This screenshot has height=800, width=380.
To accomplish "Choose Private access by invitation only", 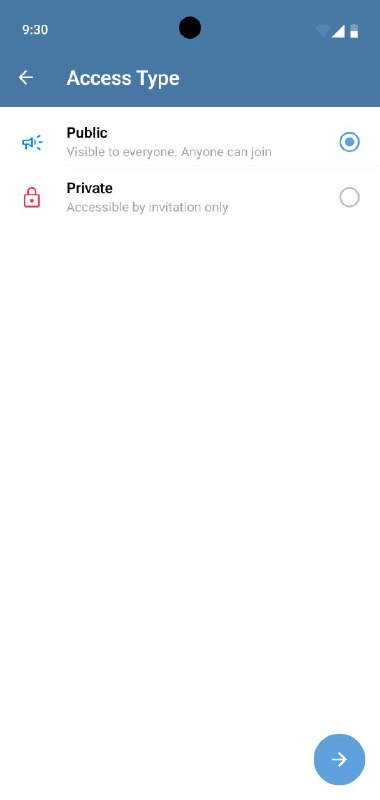I will click(x=190, y=197).
